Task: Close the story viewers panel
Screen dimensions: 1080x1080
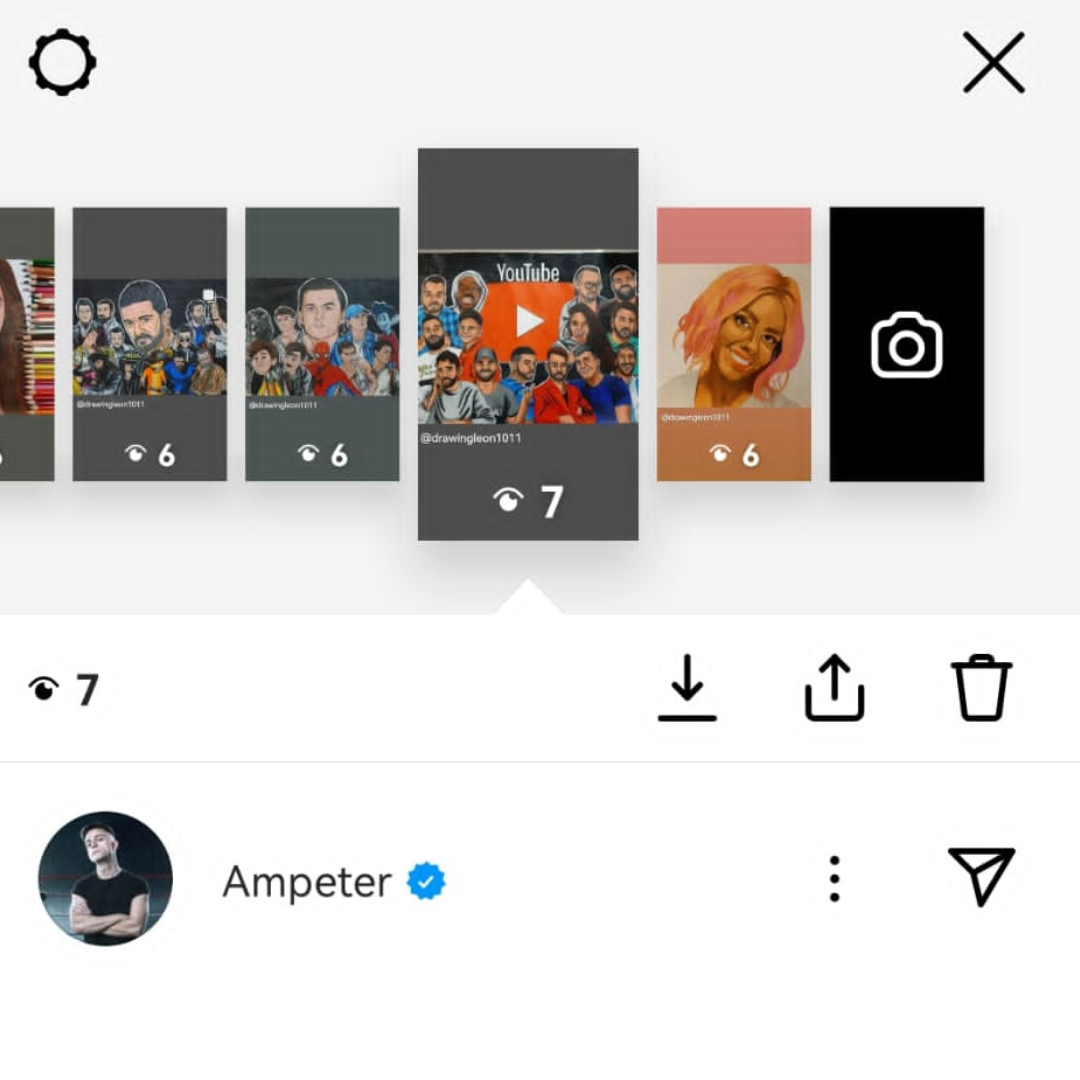Action: pos(993,63)
